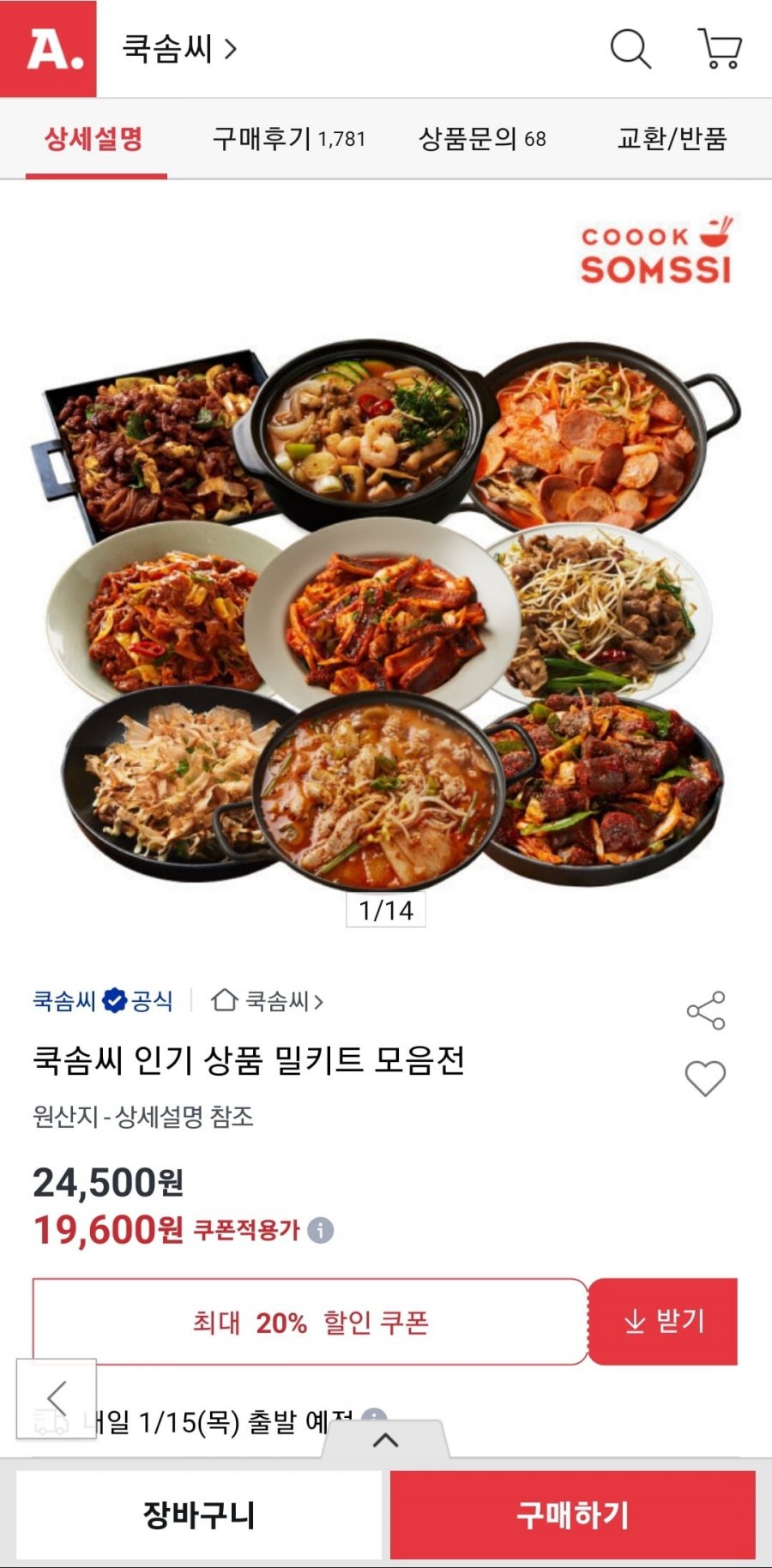Switch to the 상세설명 tab
772x1568 pixels.
(94, 139)
